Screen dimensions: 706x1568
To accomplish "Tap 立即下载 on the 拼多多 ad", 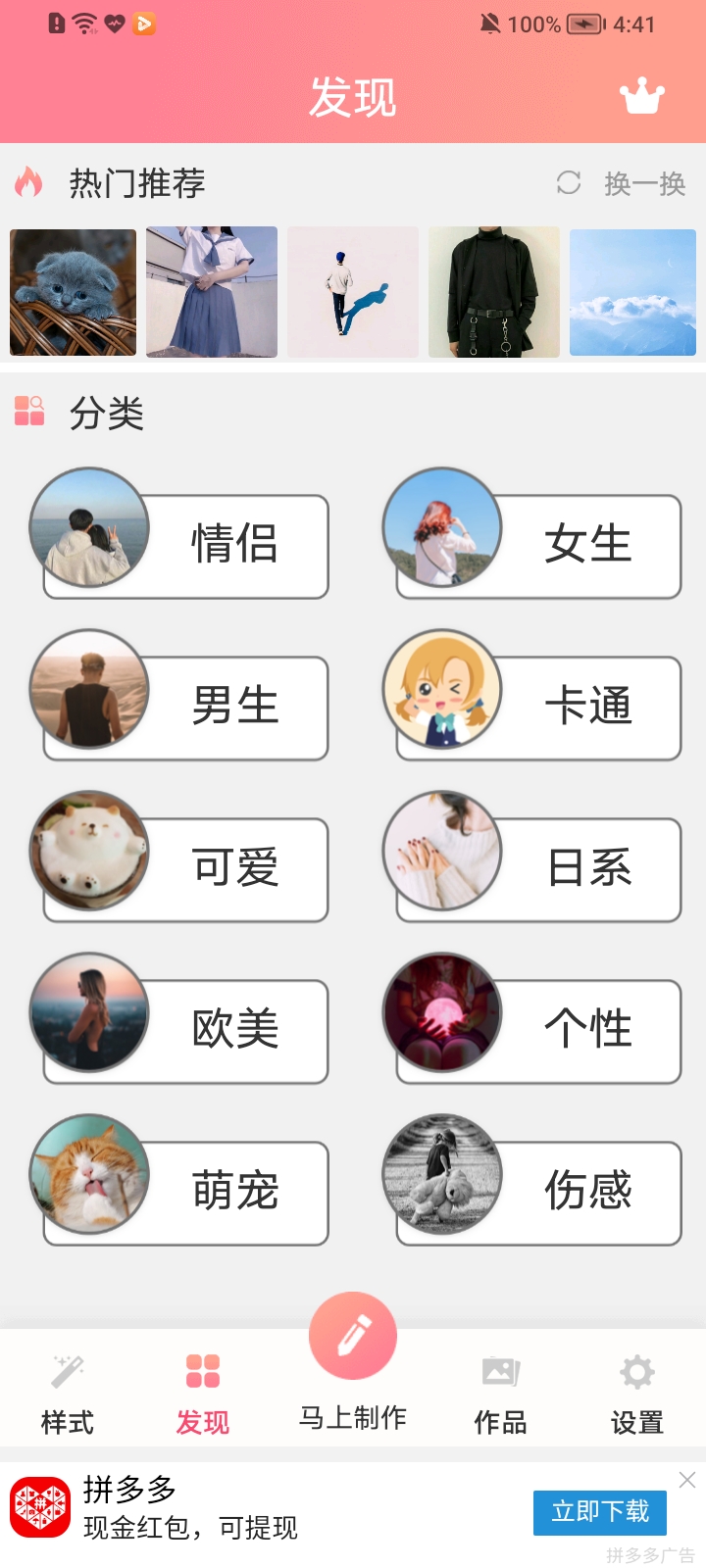I will click(600, 1512).
